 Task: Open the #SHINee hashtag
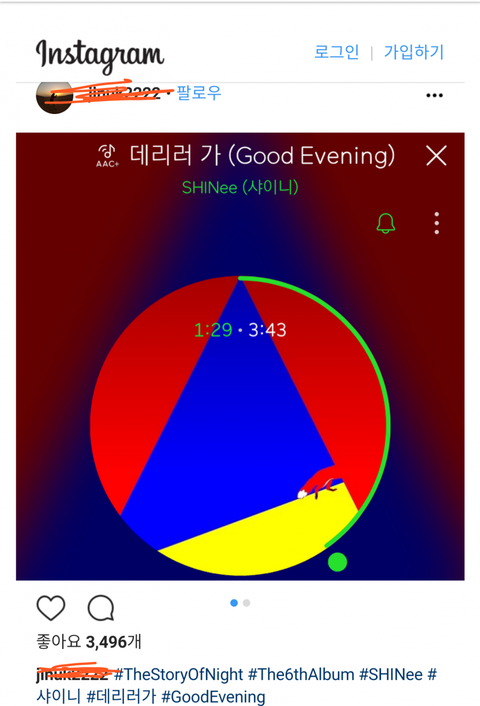[391, 674]
